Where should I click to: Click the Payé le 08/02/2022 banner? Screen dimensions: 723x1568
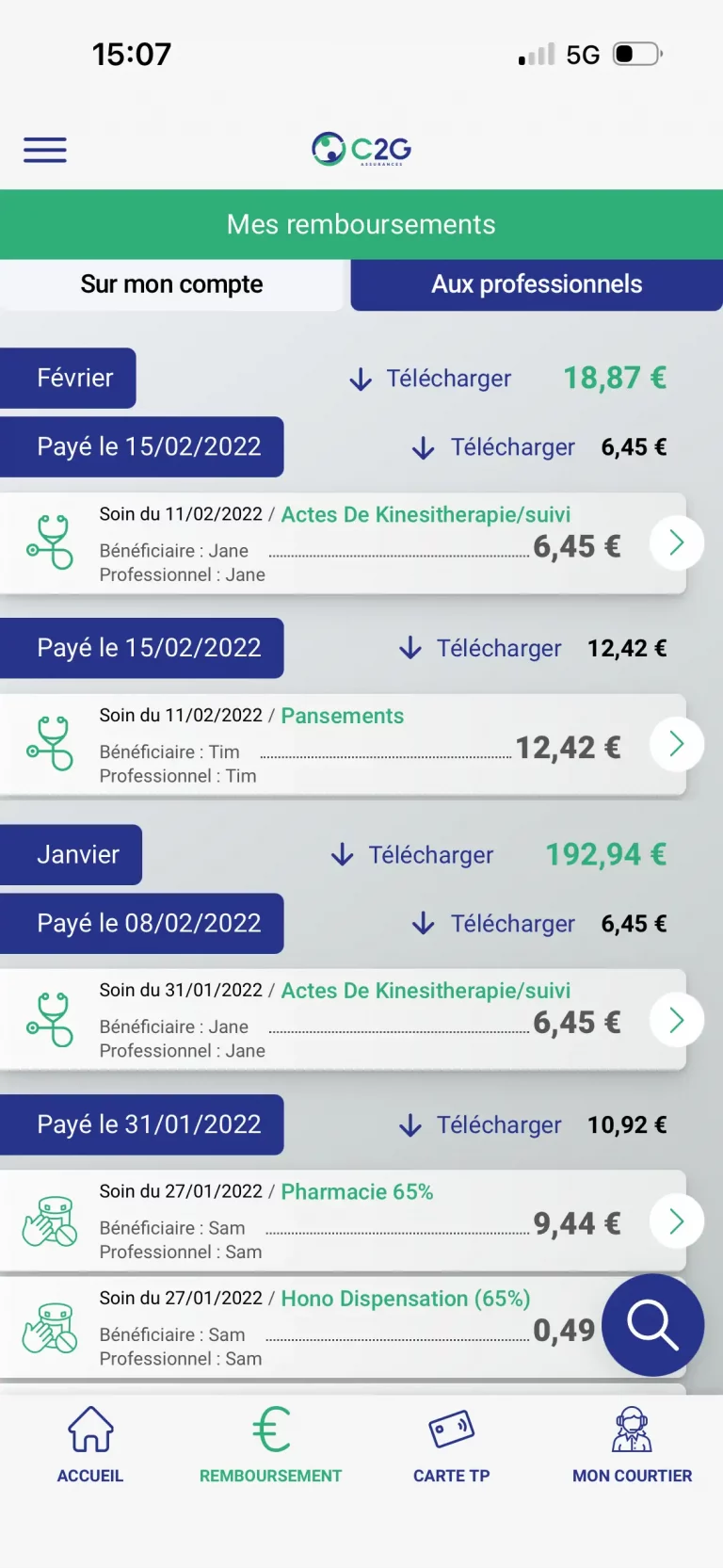point(142,924)
